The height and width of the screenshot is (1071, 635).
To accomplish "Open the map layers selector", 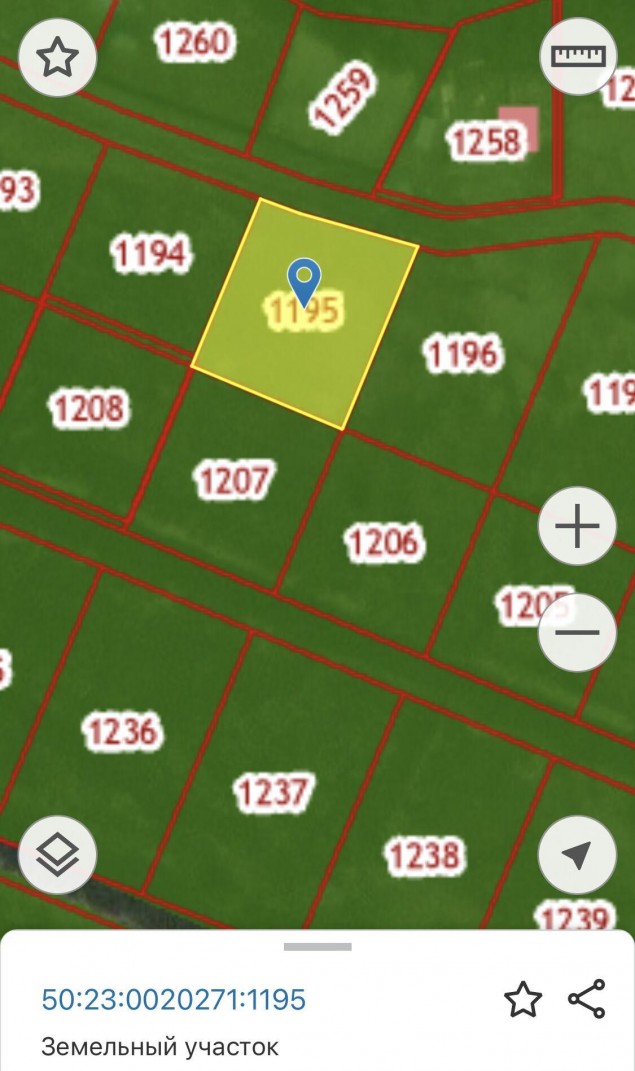I will pos(57,854).
